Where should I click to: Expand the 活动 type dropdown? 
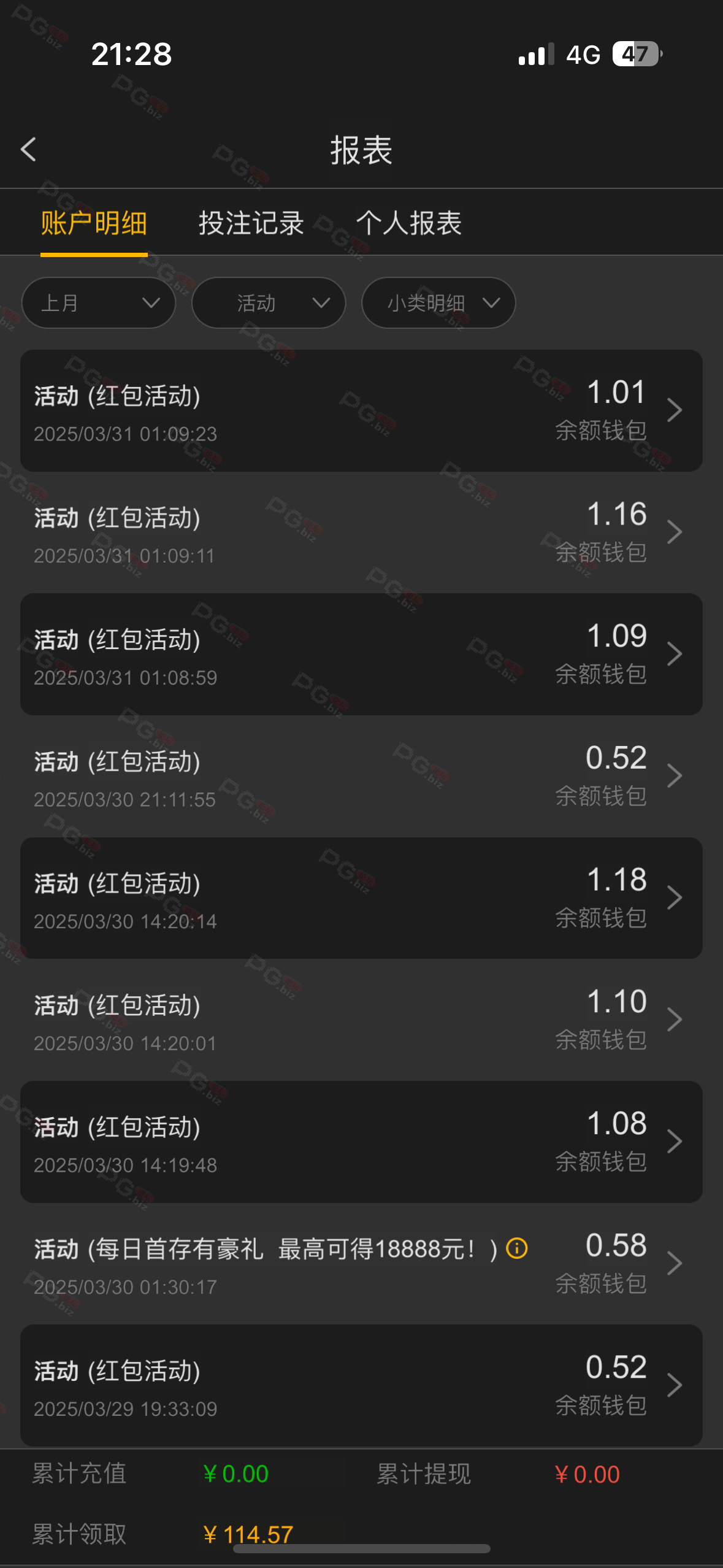(269, 303)
